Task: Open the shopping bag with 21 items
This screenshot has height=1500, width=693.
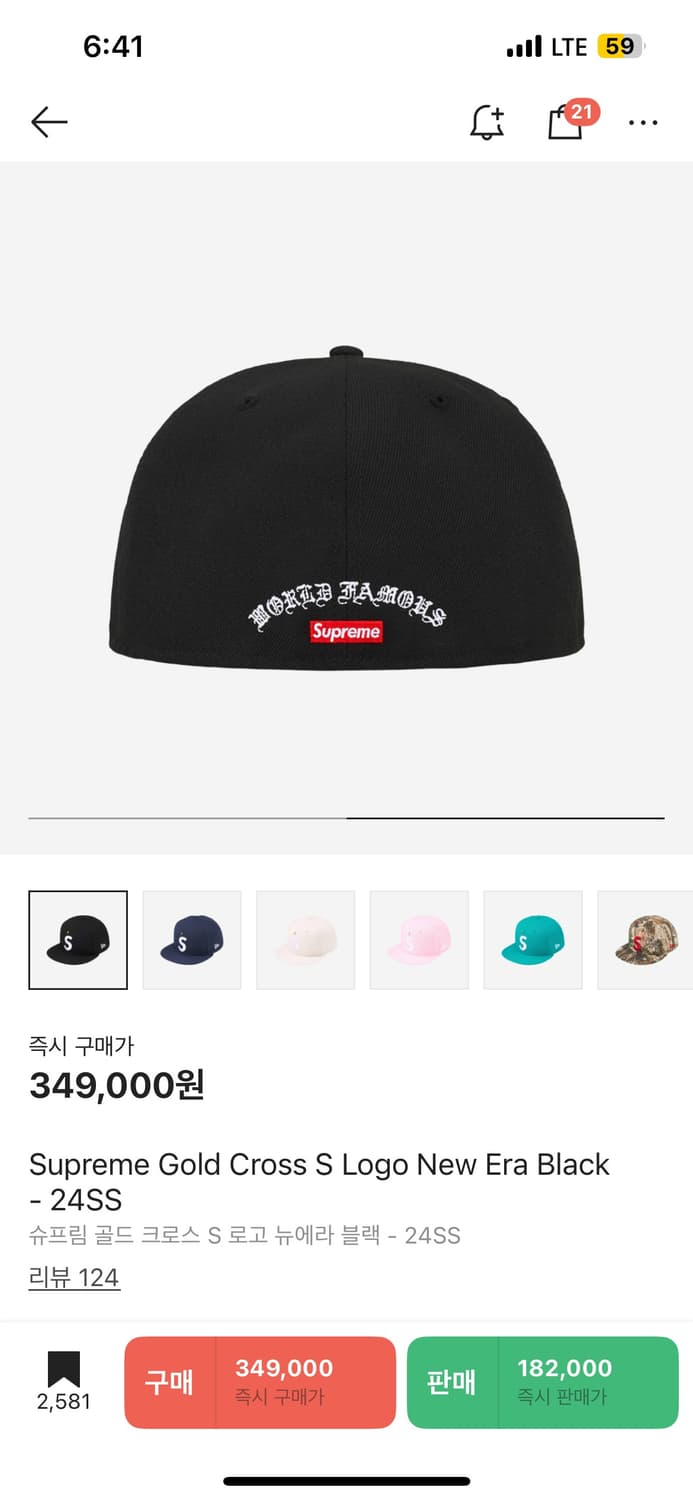Action: (566, 122)
